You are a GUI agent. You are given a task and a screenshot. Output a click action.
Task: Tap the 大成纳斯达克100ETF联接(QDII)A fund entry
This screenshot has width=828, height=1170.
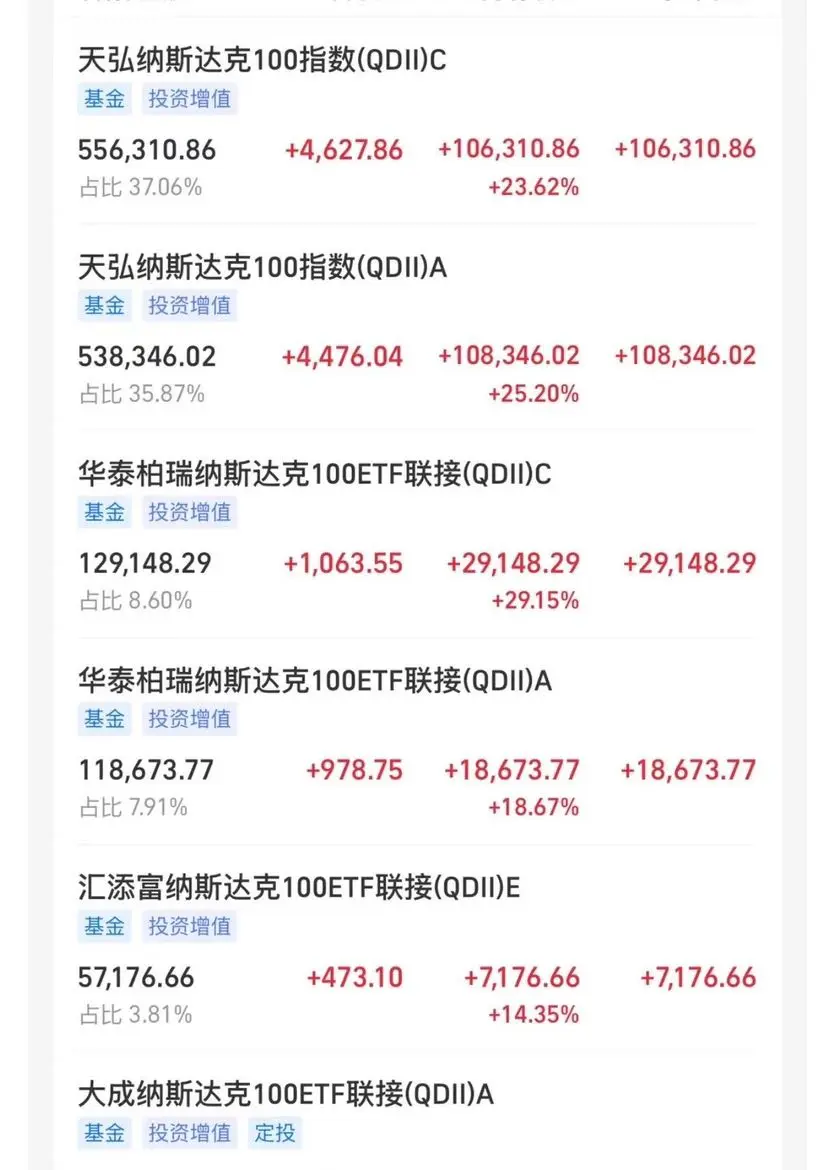[x=286, y=1095]
